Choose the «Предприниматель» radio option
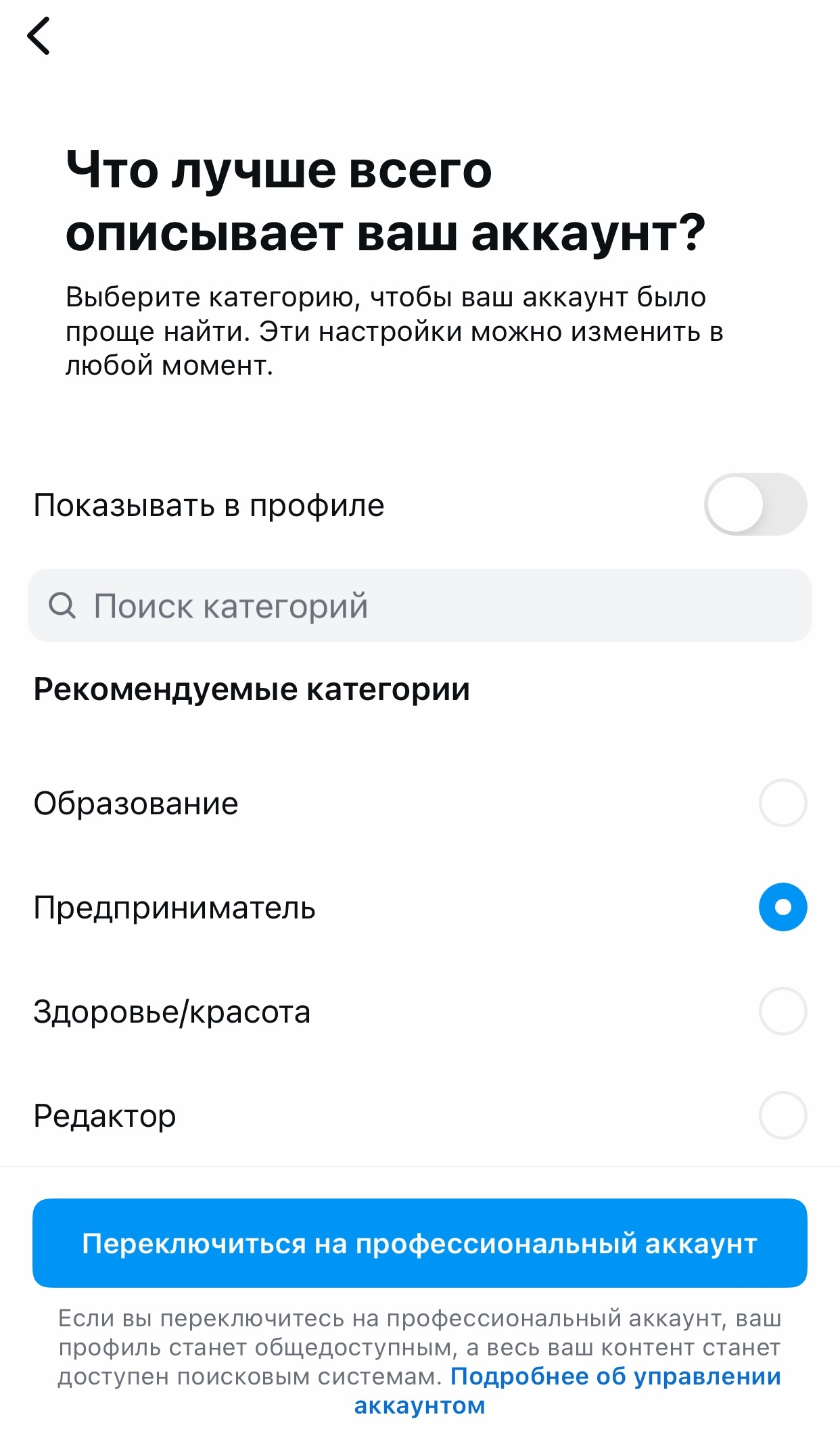 pos(783,907)
